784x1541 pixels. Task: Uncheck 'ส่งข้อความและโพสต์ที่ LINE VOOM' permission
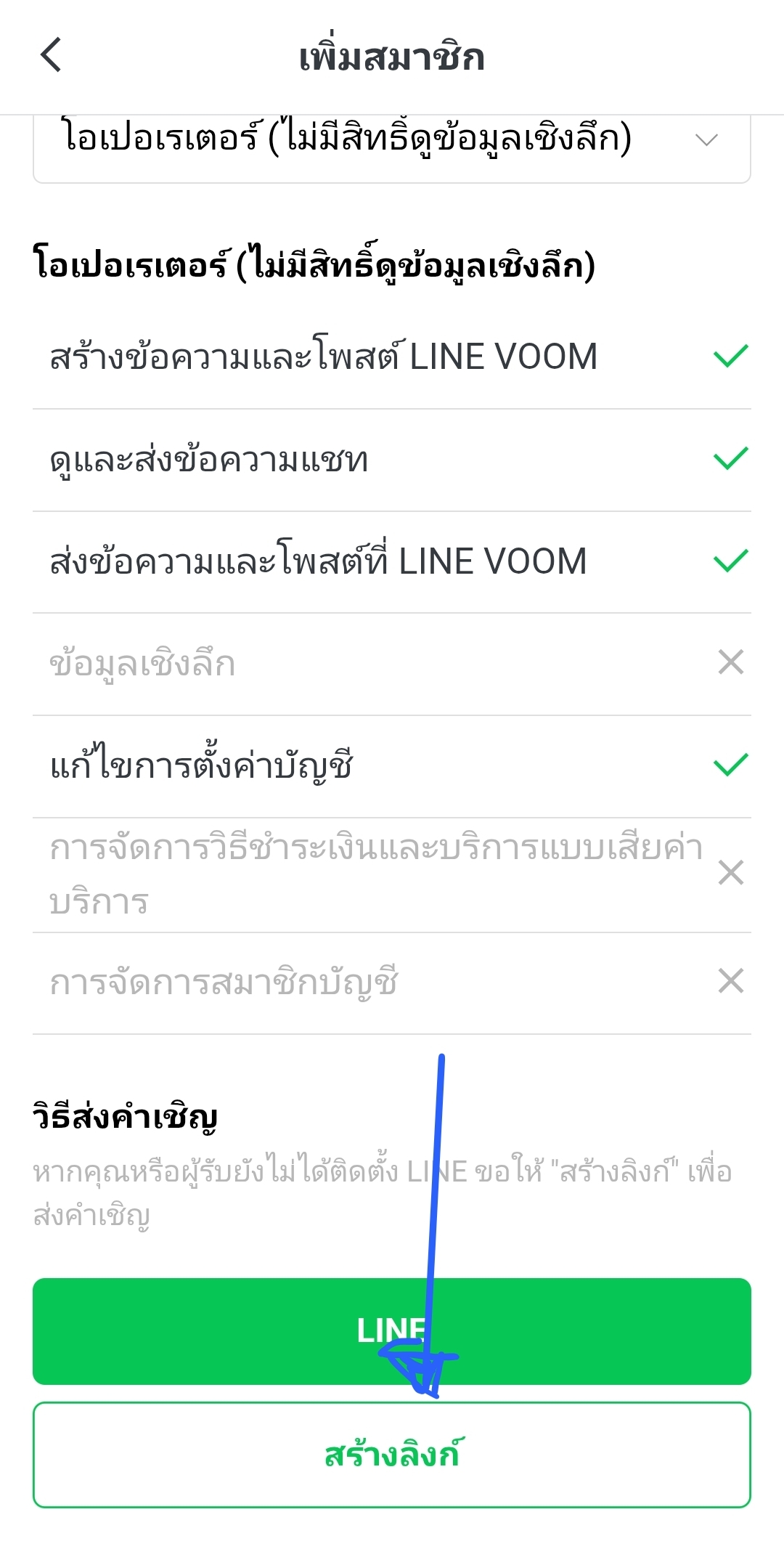[730, 559]
